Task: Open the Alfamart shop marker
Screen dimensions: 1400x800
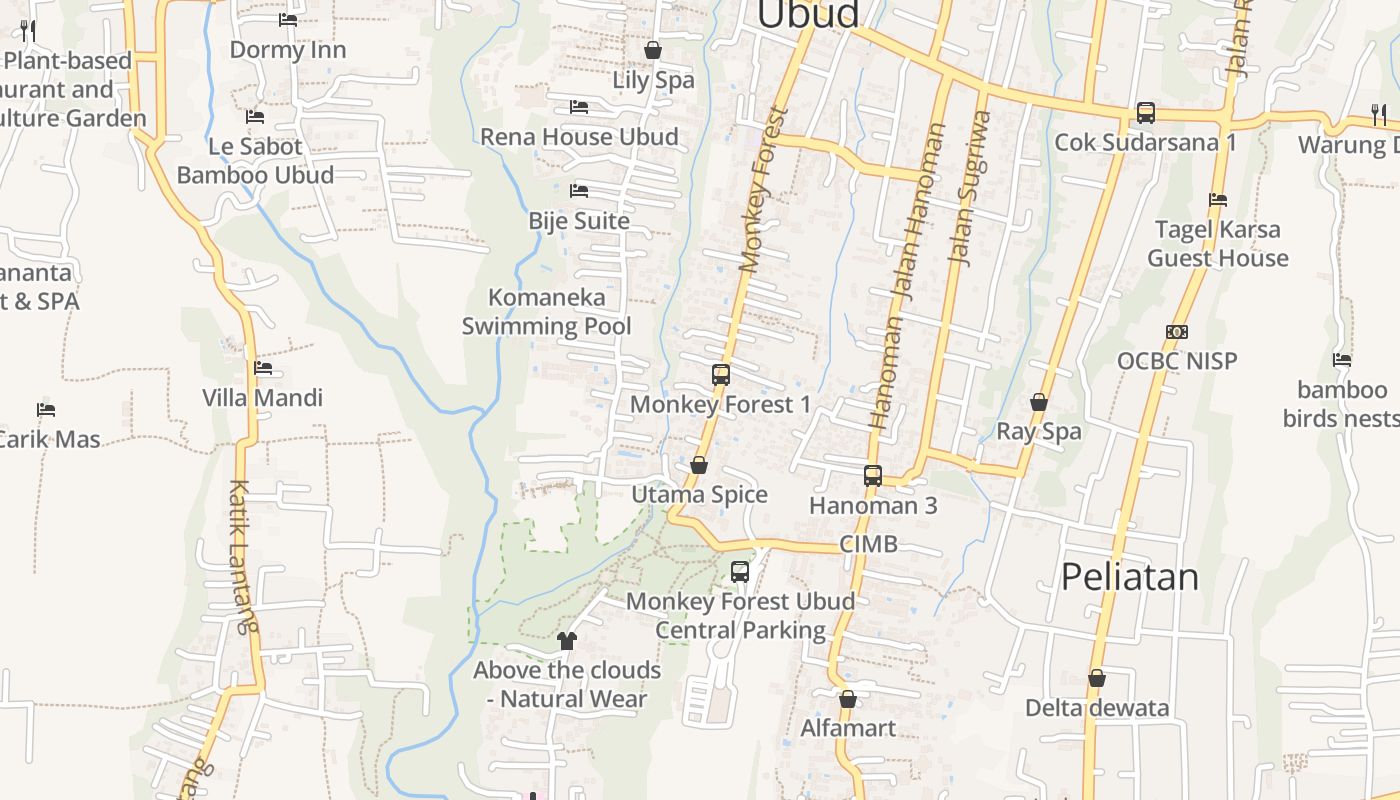Action: tap(848, 699)
